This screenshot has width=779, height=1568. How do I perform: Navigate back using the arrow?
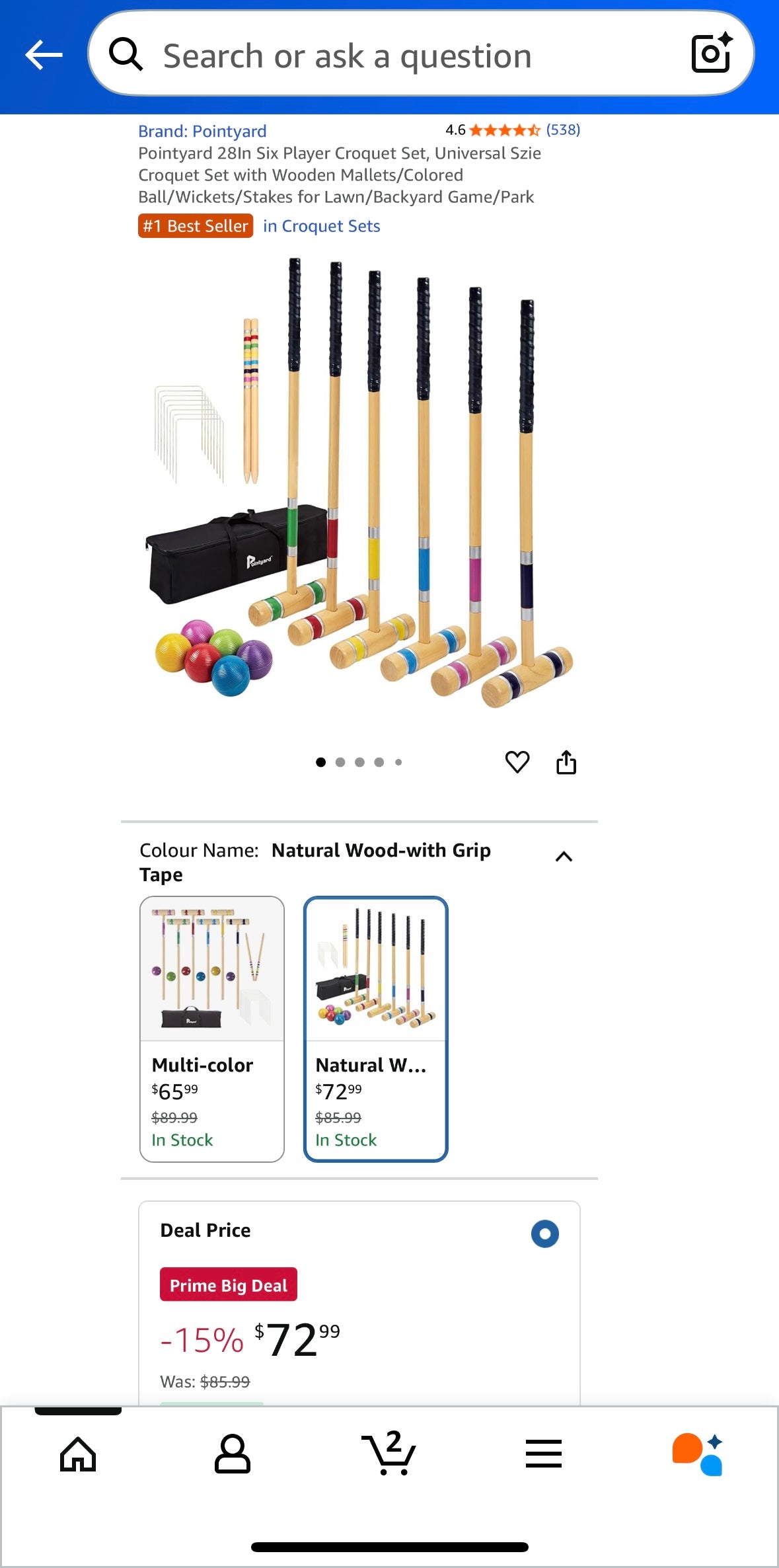coord(44,54)
